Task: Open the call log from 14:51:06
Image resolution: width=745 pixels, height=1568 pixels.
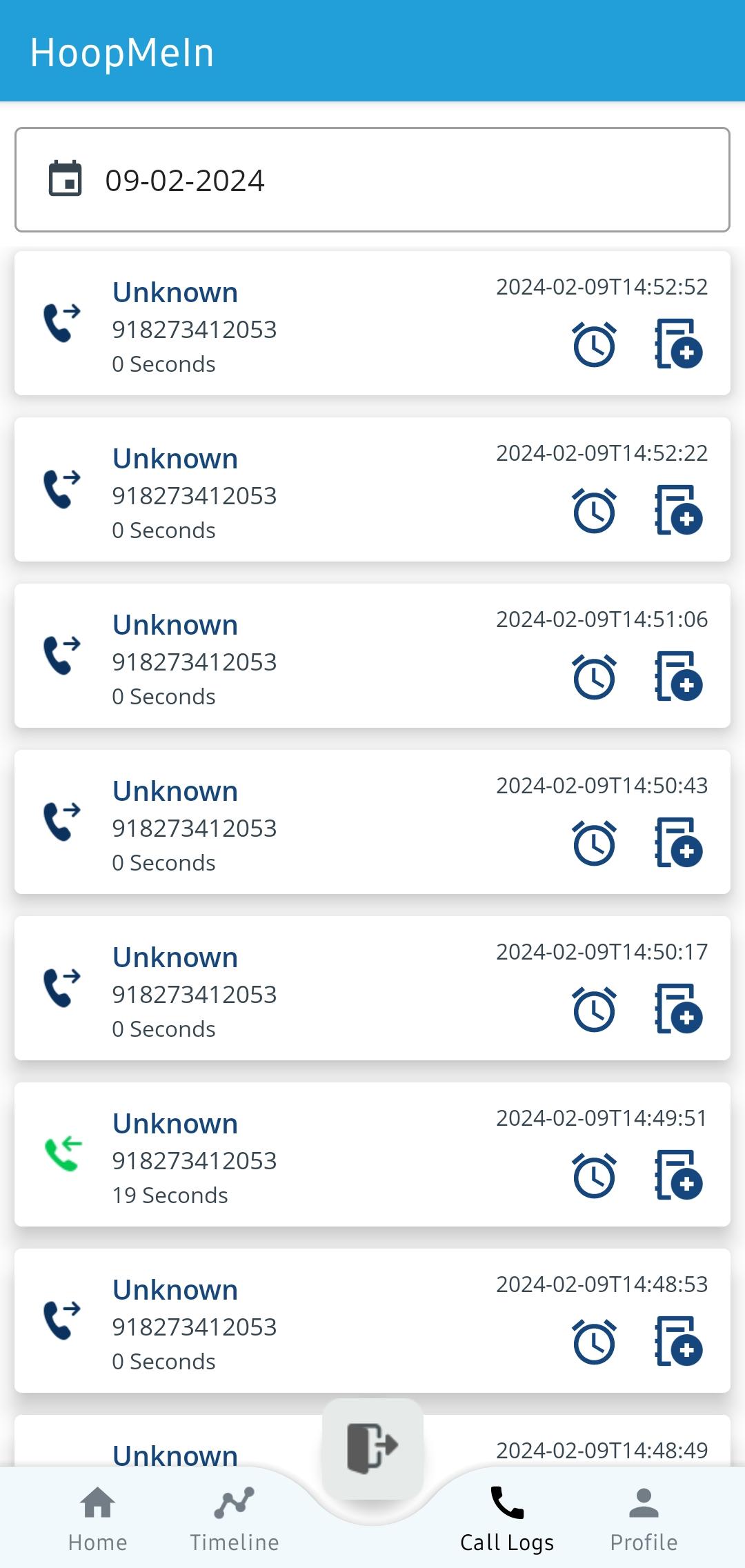Action: (372, 655)
